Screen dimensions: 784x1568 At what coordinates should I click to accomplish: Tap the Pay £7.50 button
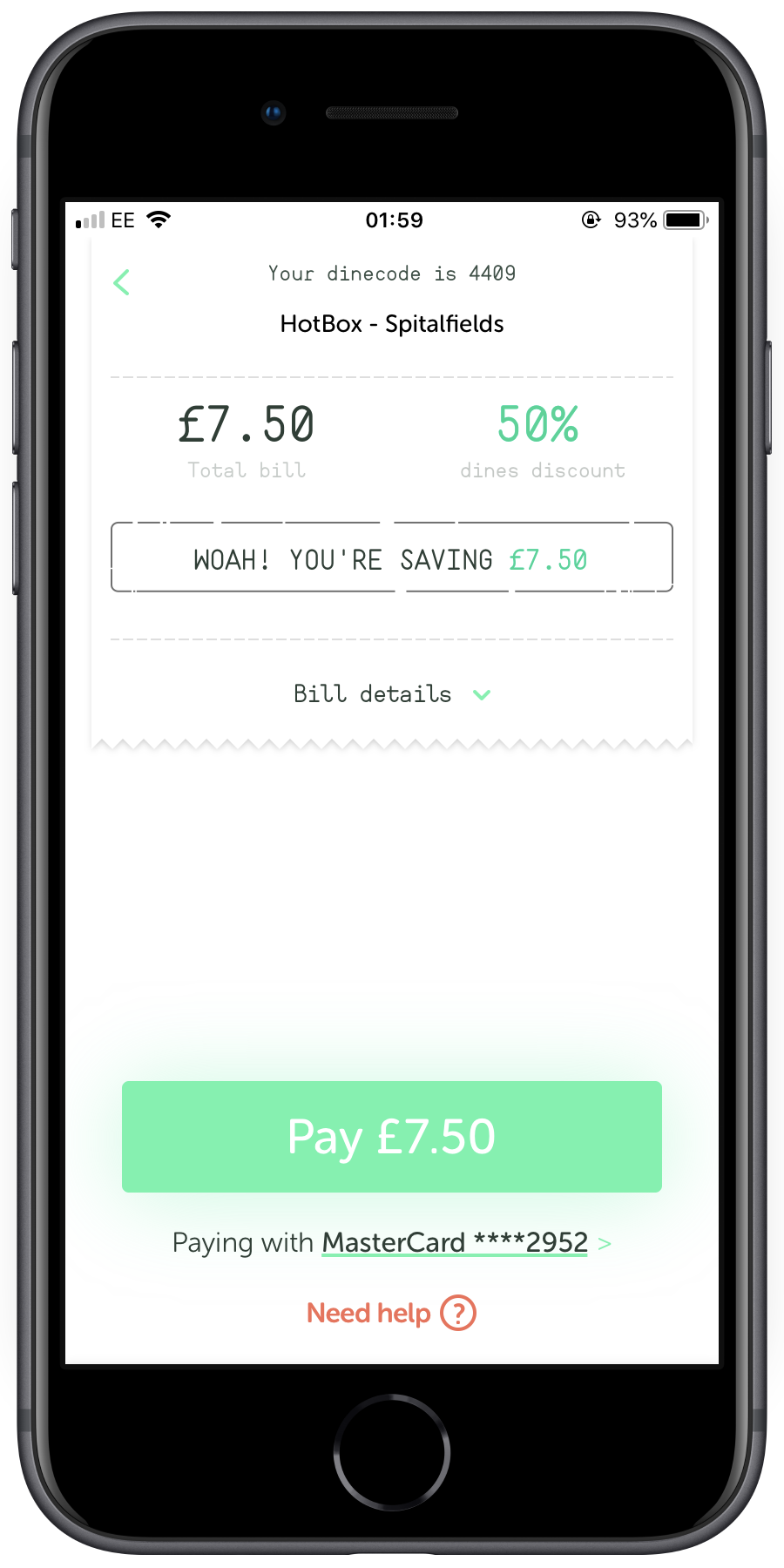(392, 1137)
